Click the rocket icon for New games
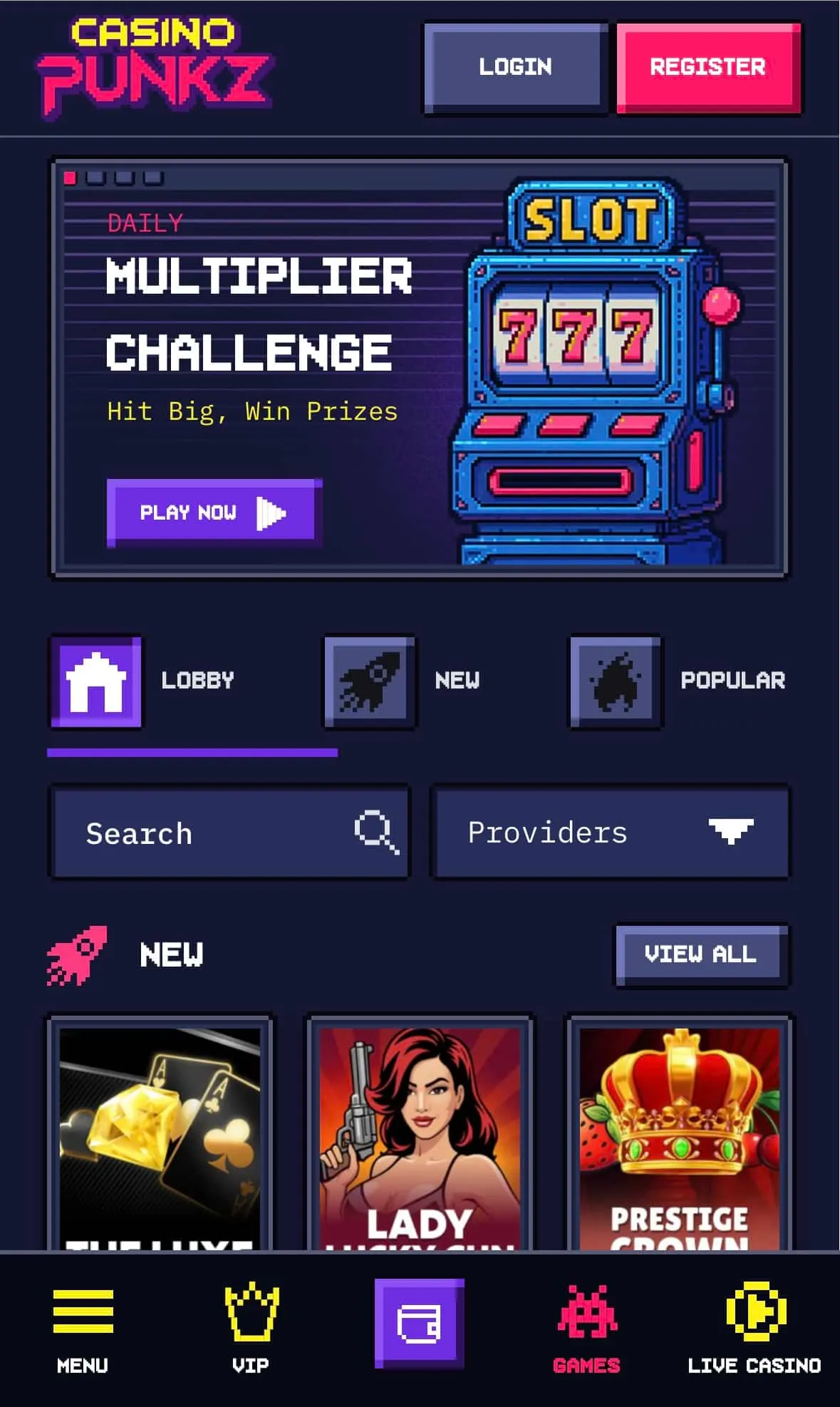 point(369,681)
